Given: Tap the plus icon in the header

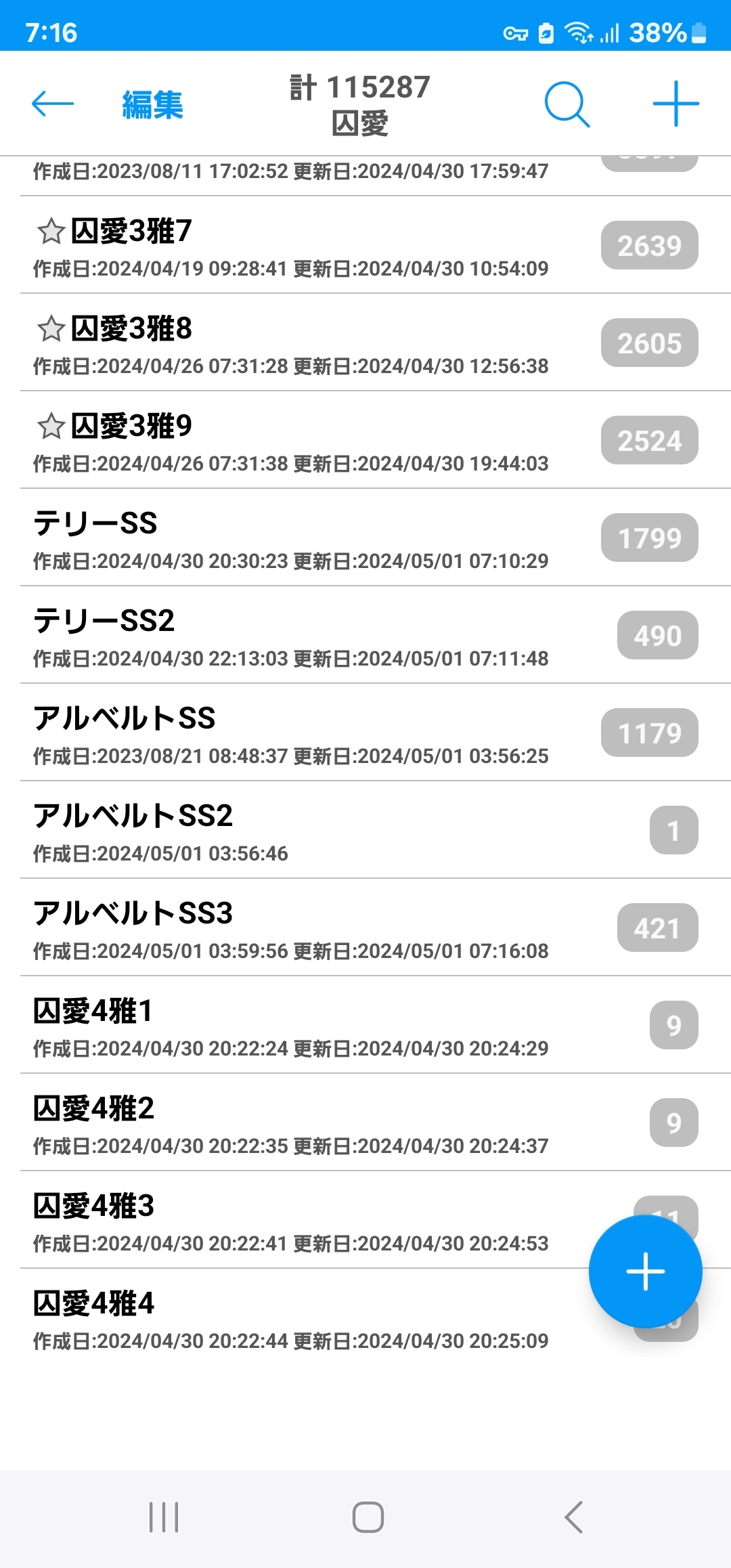Looking at the screenshot, I should [675, 104].
